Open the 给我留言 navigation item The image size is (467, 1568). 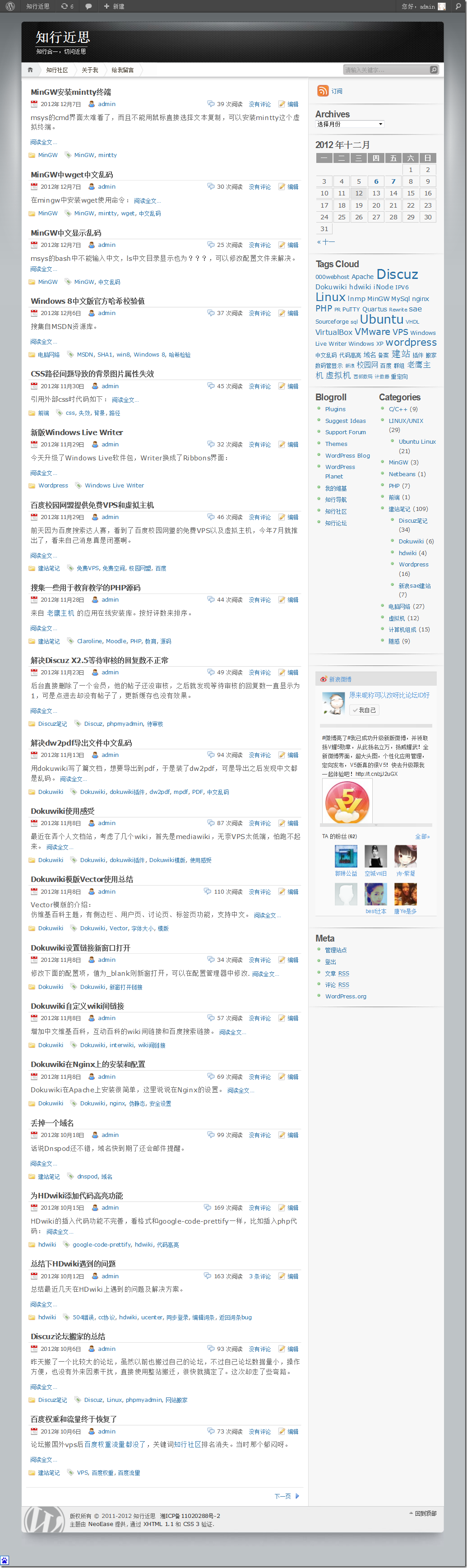(x=122, y=70)
